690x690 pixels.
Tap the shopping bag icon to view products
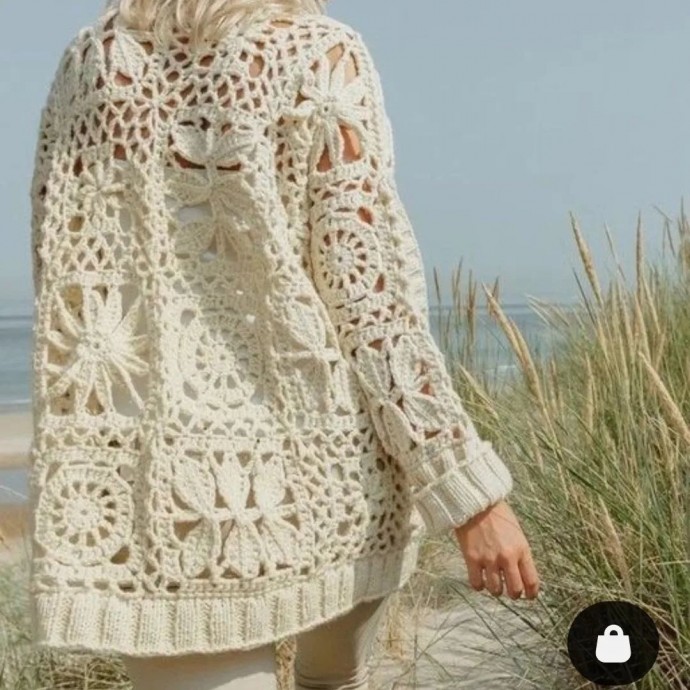613,643
